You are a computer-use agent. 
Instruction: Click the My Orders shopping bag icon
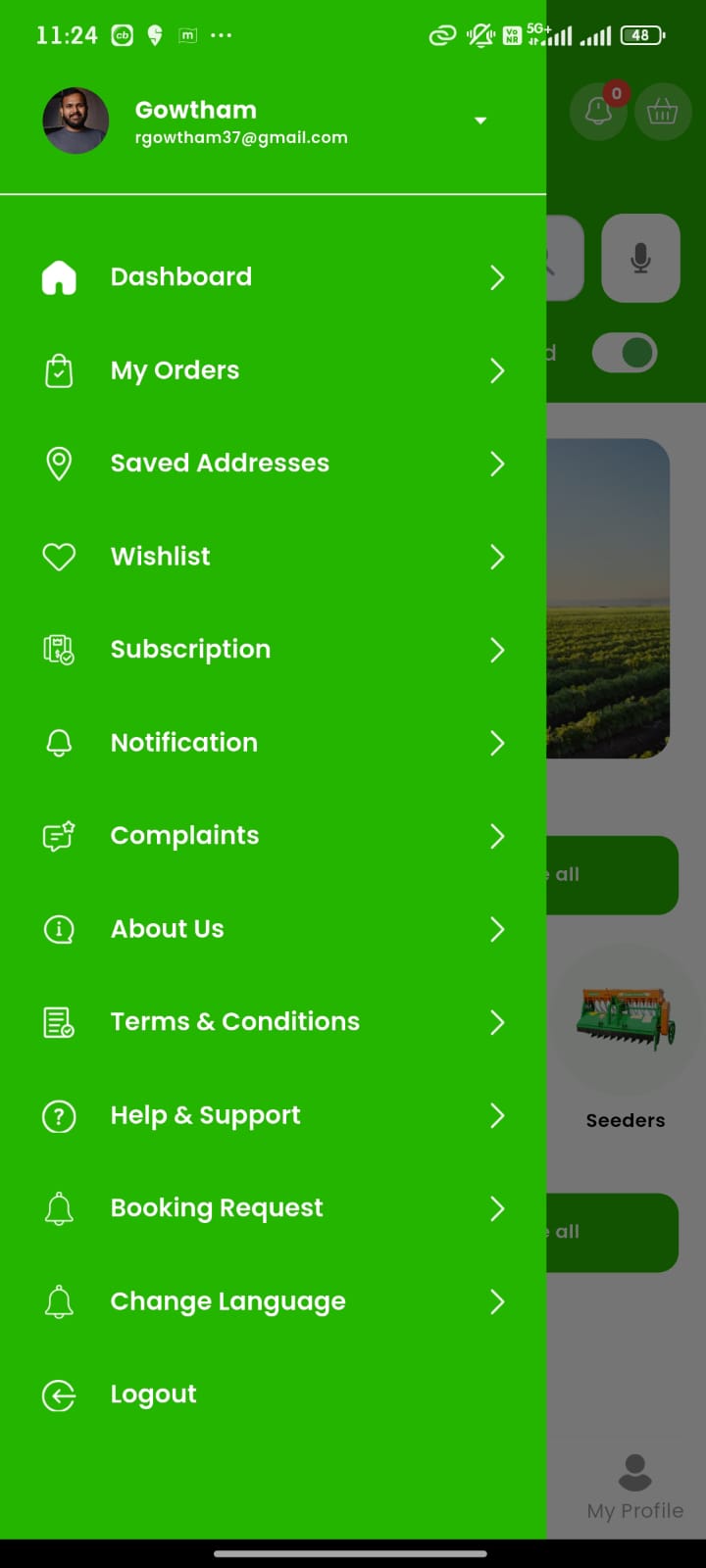59,370
